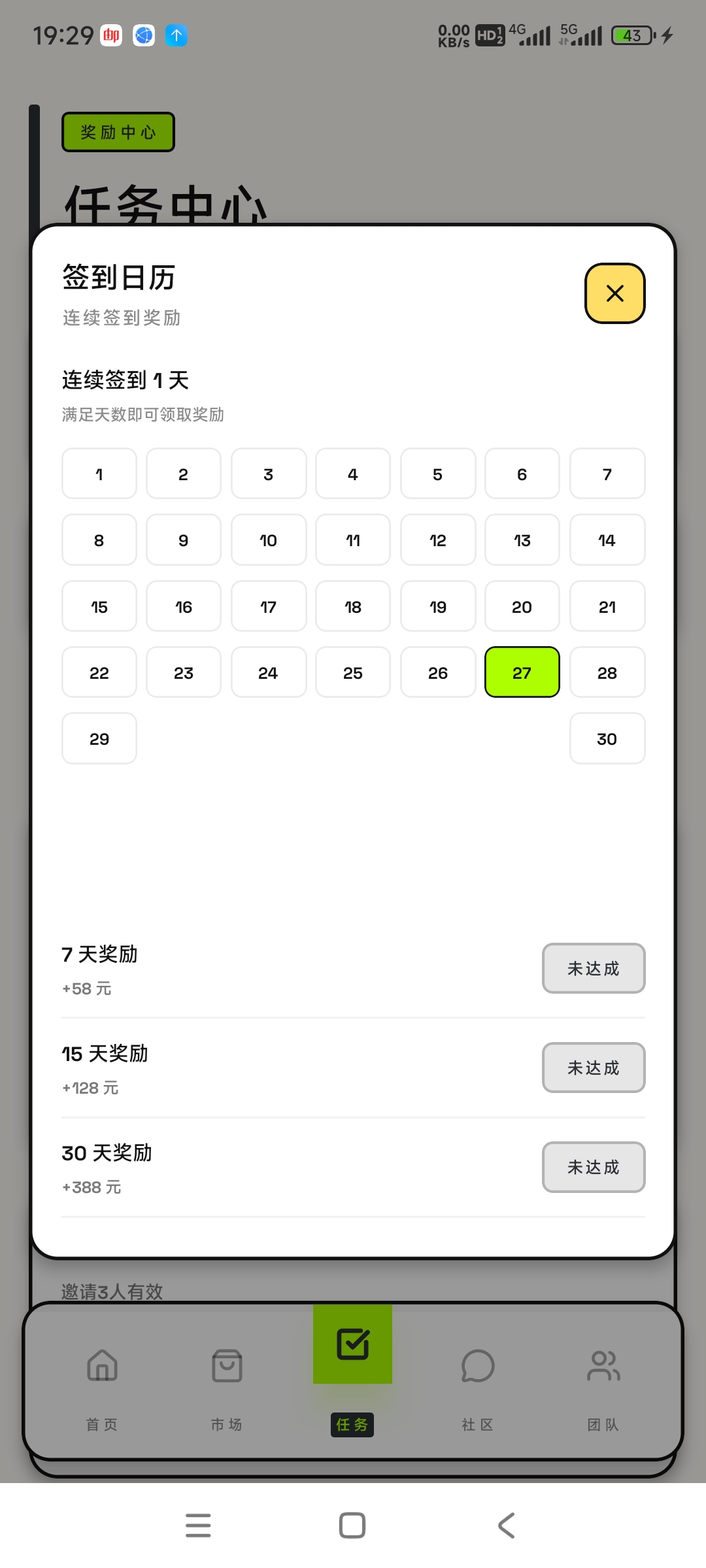Tap the 任务 checkmark task icon
The height and width of the screenshot is (1568, 706).
tap(352, 1344)
